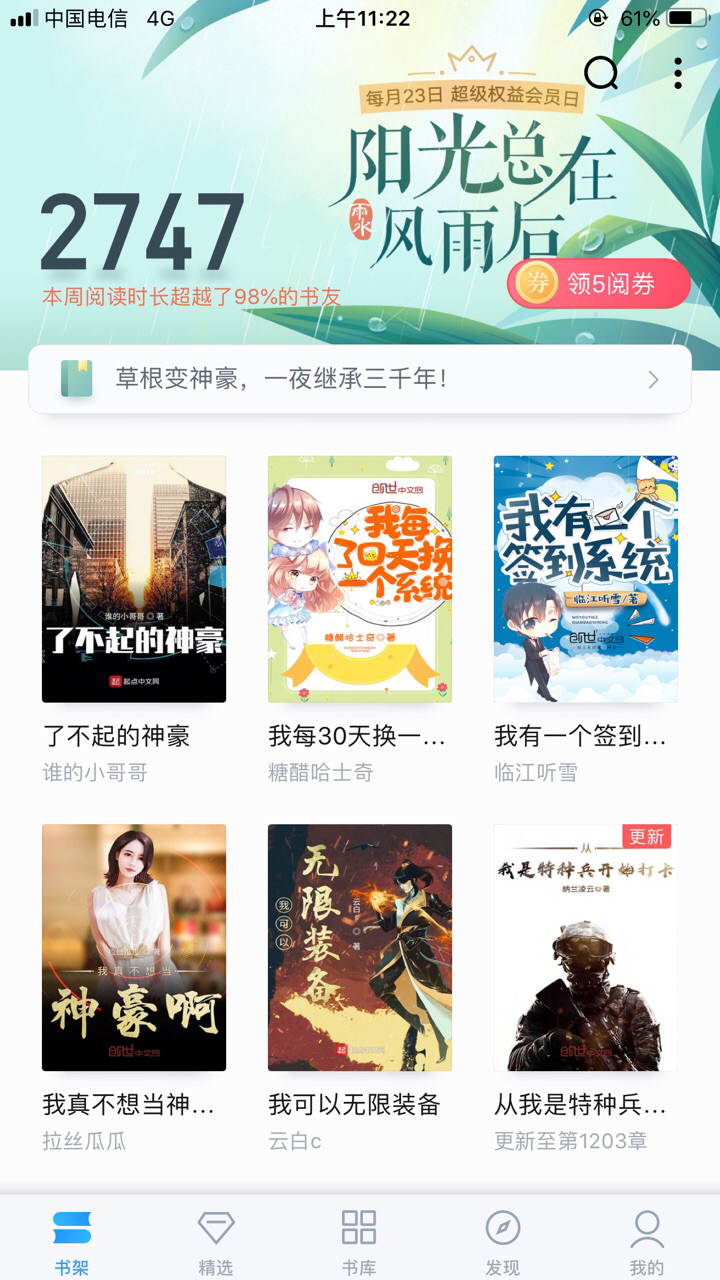The height and width of the screenshot is (1280, 720).
Task: Open the updated book 从我是特种兵开始打卡
Action: (586, 947)
